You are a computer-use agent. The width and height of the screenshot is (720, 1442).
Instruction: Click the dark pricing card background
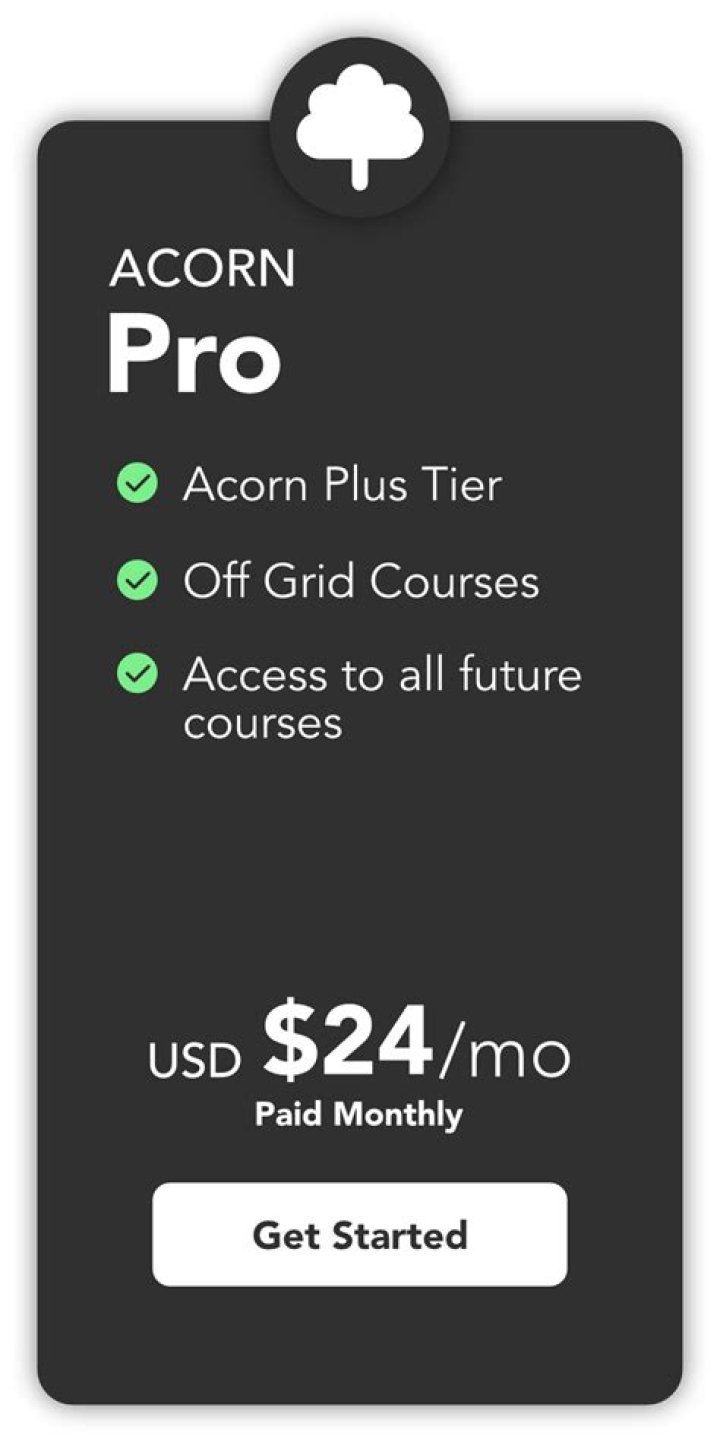click(360, 880)
